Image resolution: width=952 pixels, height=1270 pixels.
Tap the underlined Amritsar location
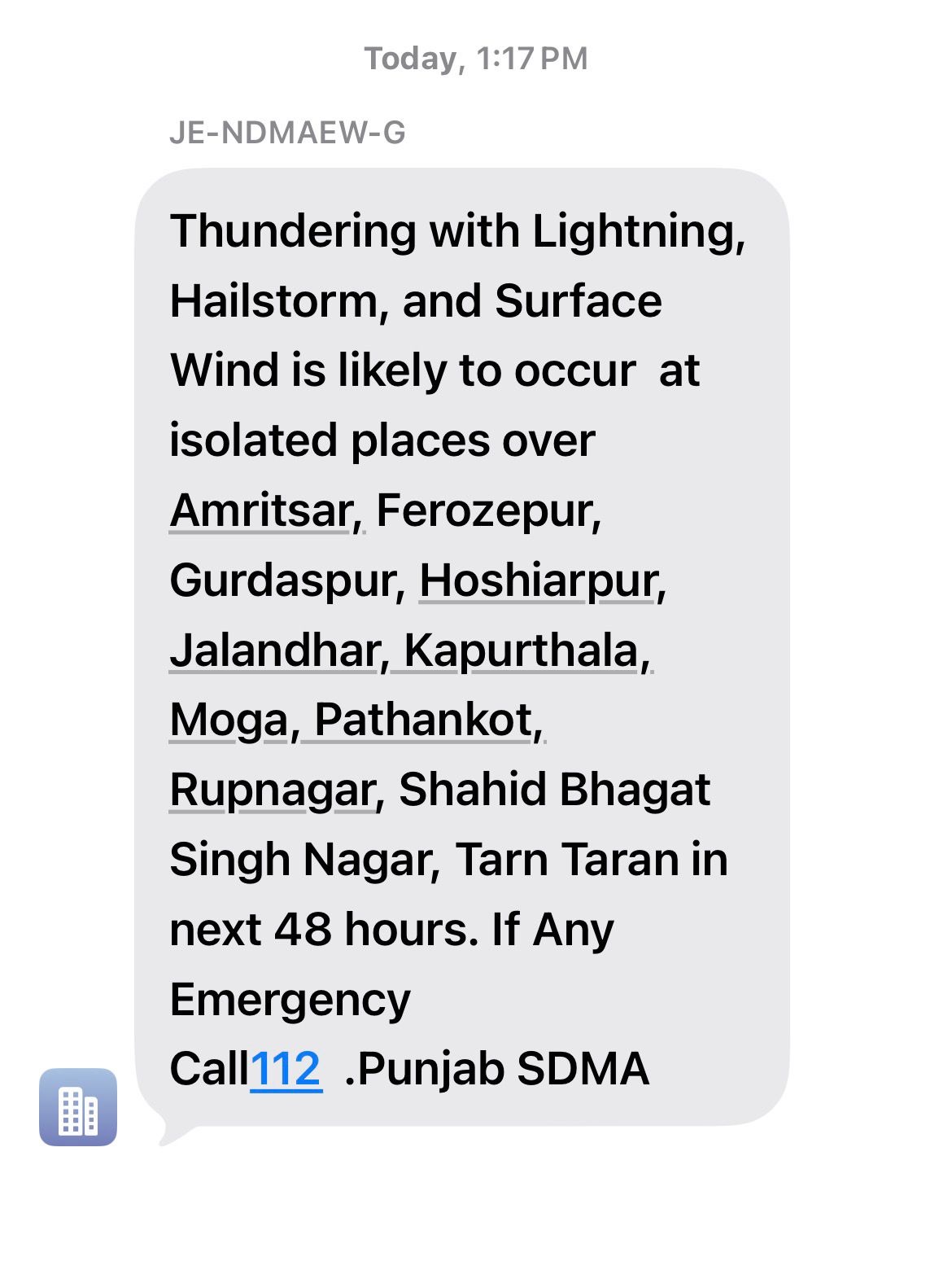click(260, 511)
